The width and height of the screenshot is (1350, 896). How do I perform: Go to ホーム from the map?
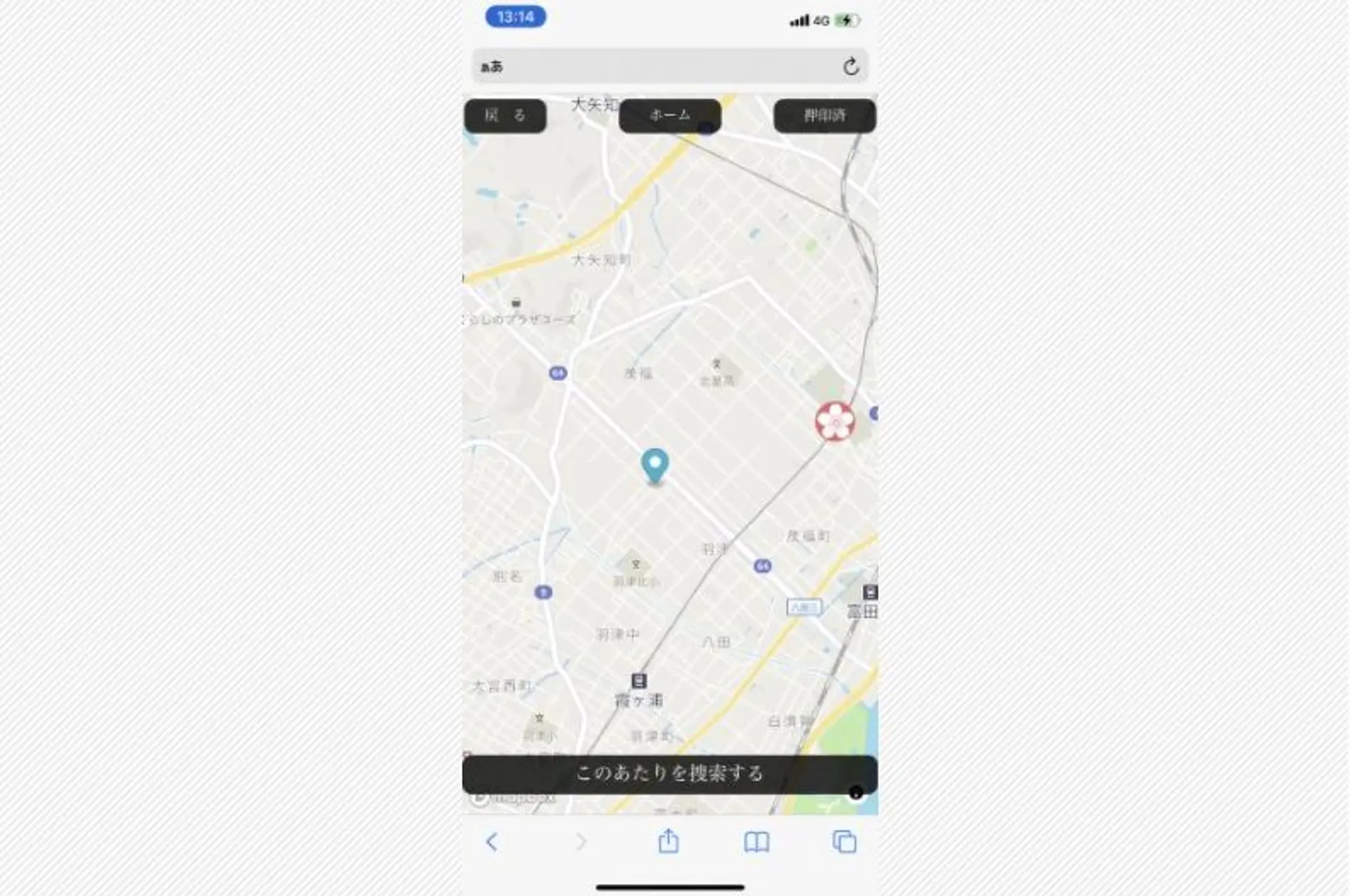[669, 116]
